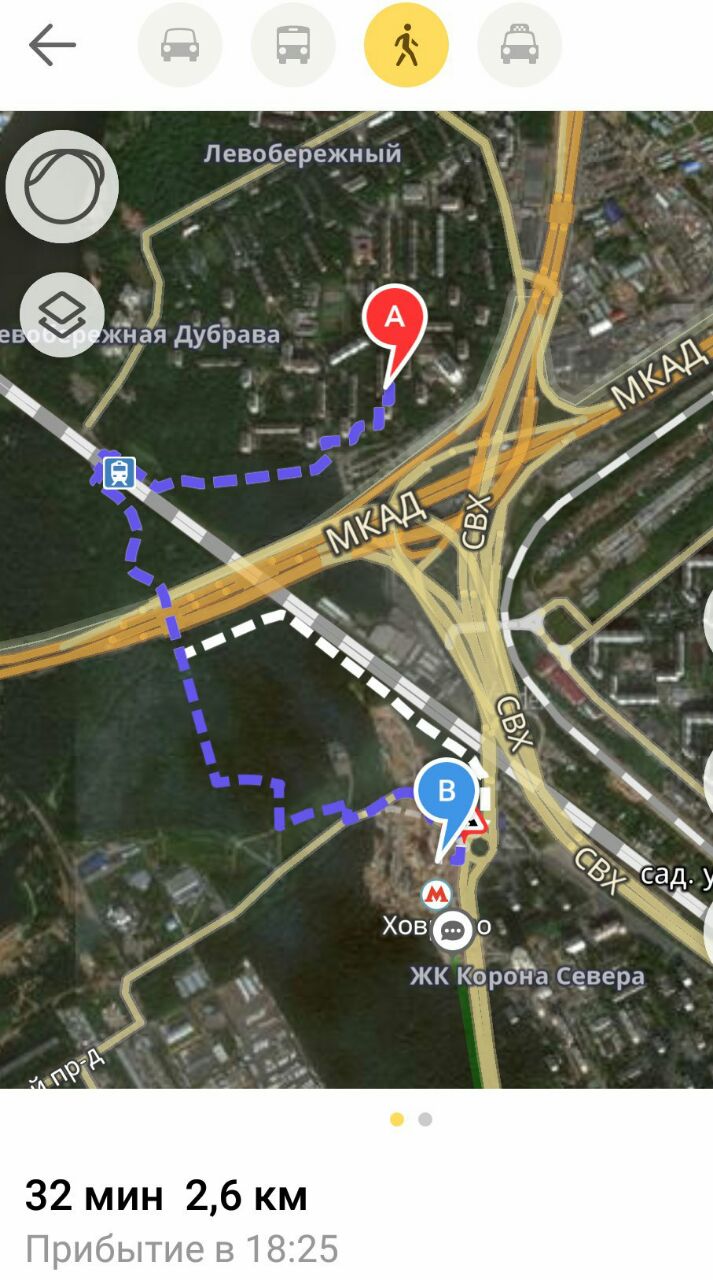Go back using the arrow
The image size is (713, 1280).
[52, 45]
